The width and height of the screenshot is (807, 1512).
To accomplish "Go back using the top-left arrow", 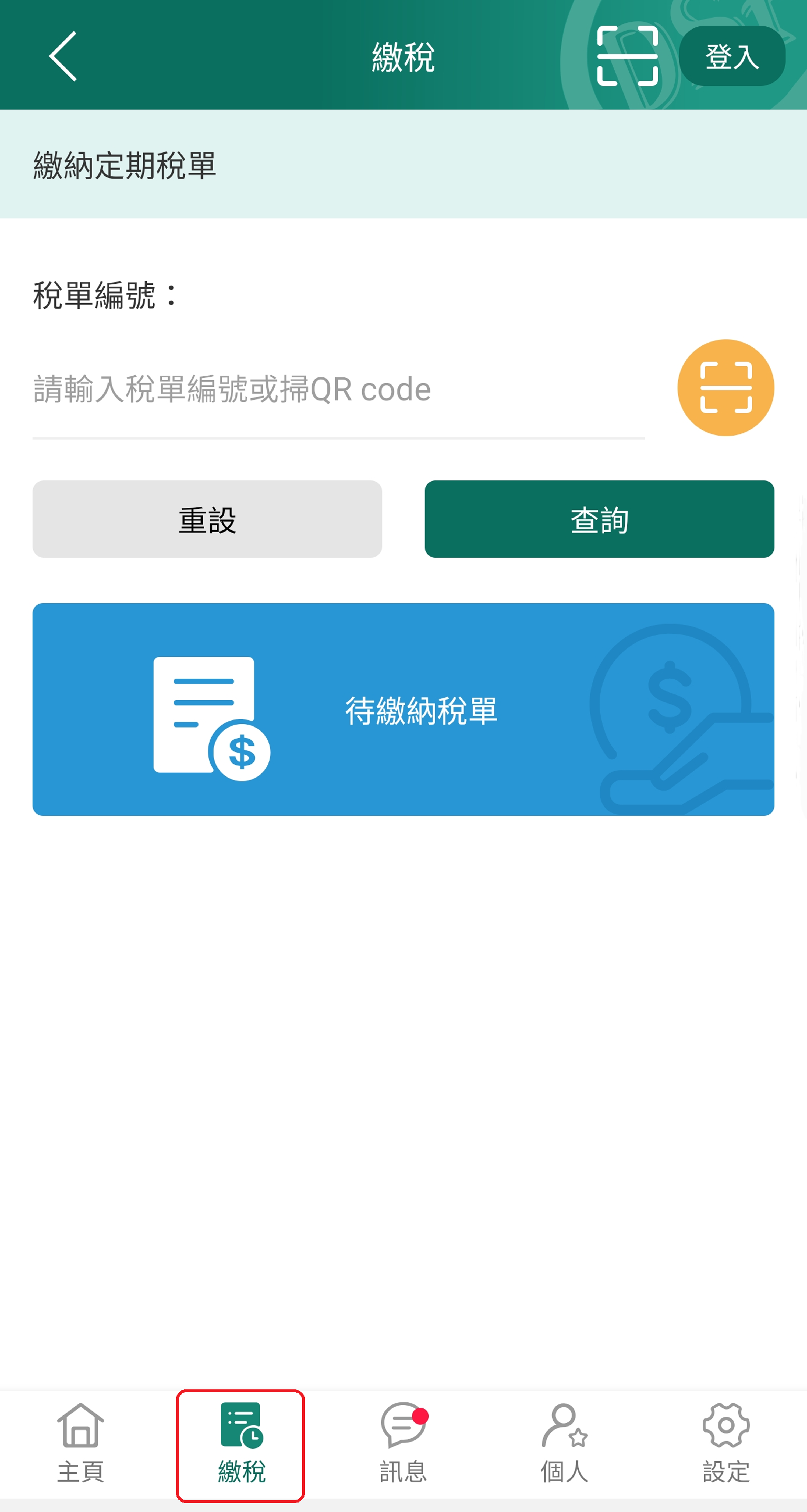I will 63,56.
